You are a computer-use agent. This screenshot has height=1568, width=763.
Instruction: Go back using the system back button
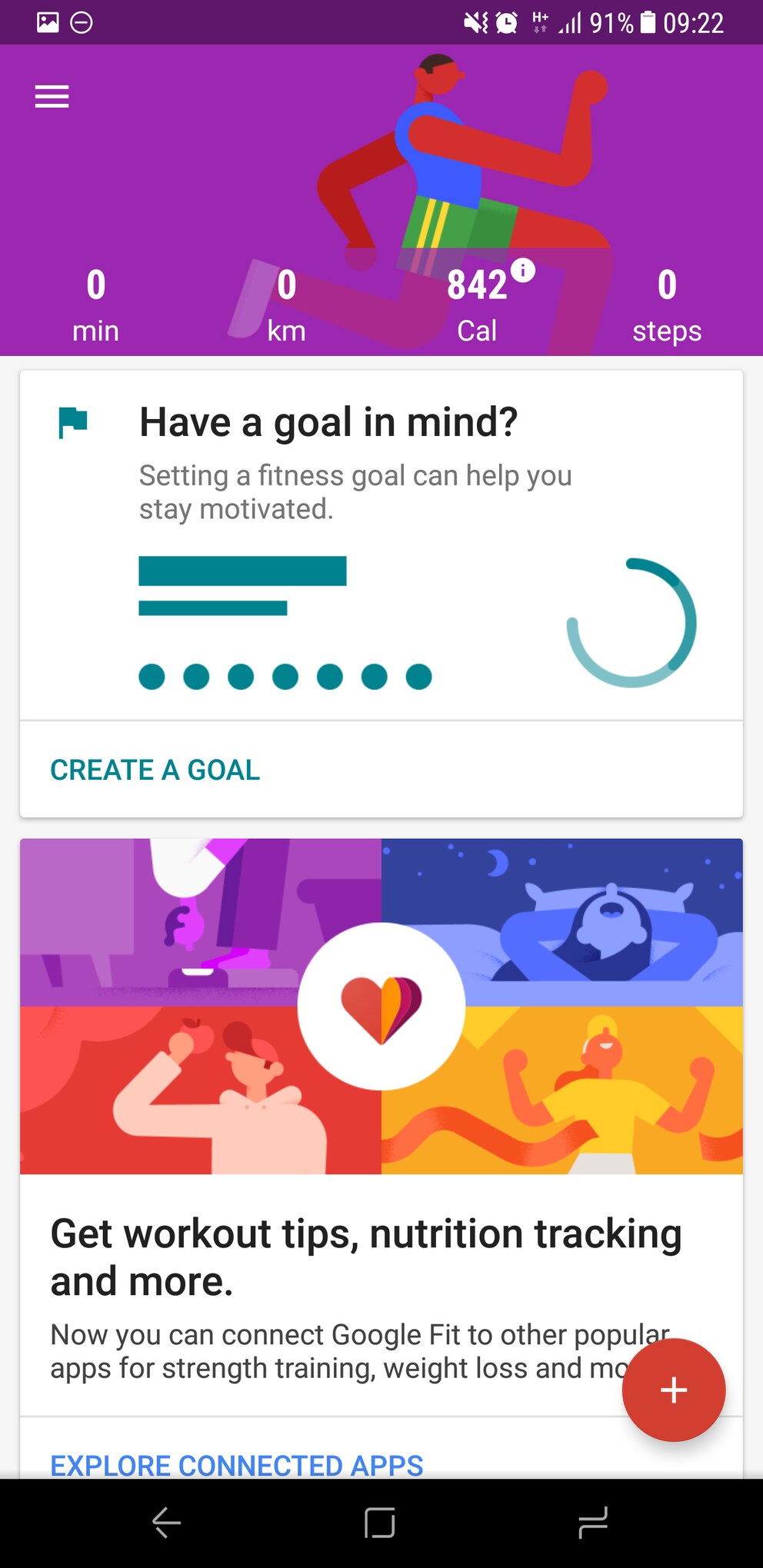pos(166,1523)
